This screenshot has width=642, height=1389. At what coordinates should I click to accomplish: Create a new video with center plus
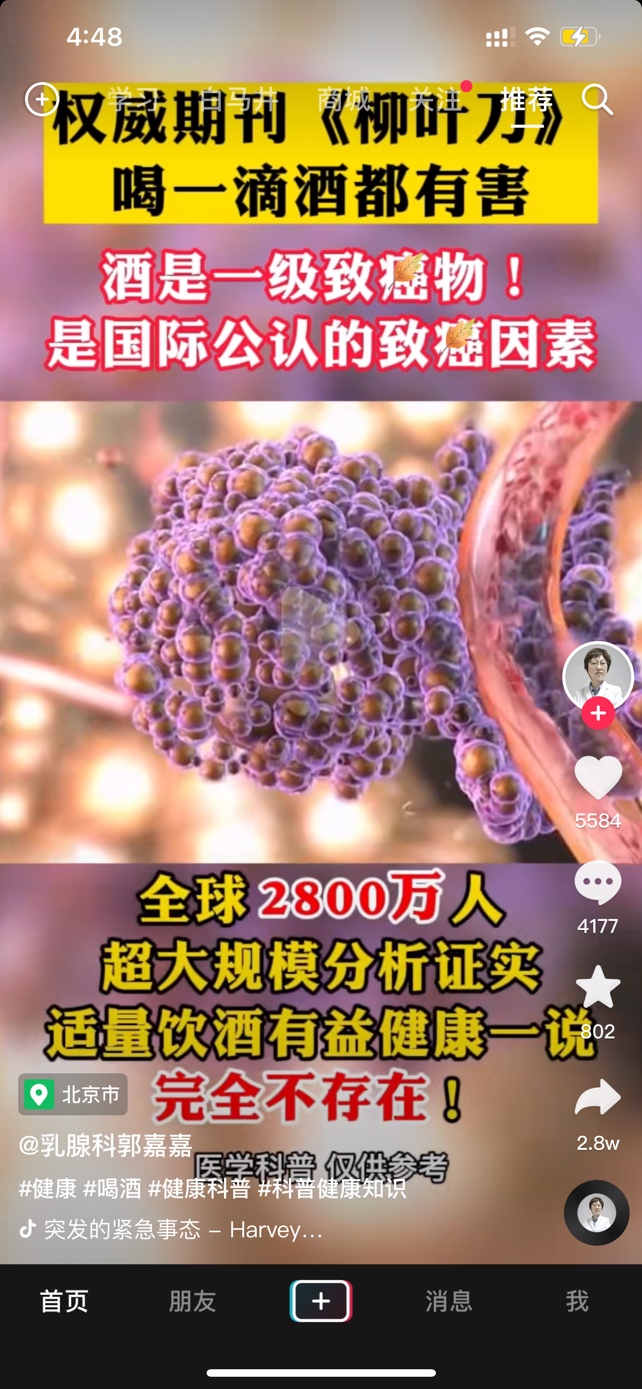[x=321, y=1301]
